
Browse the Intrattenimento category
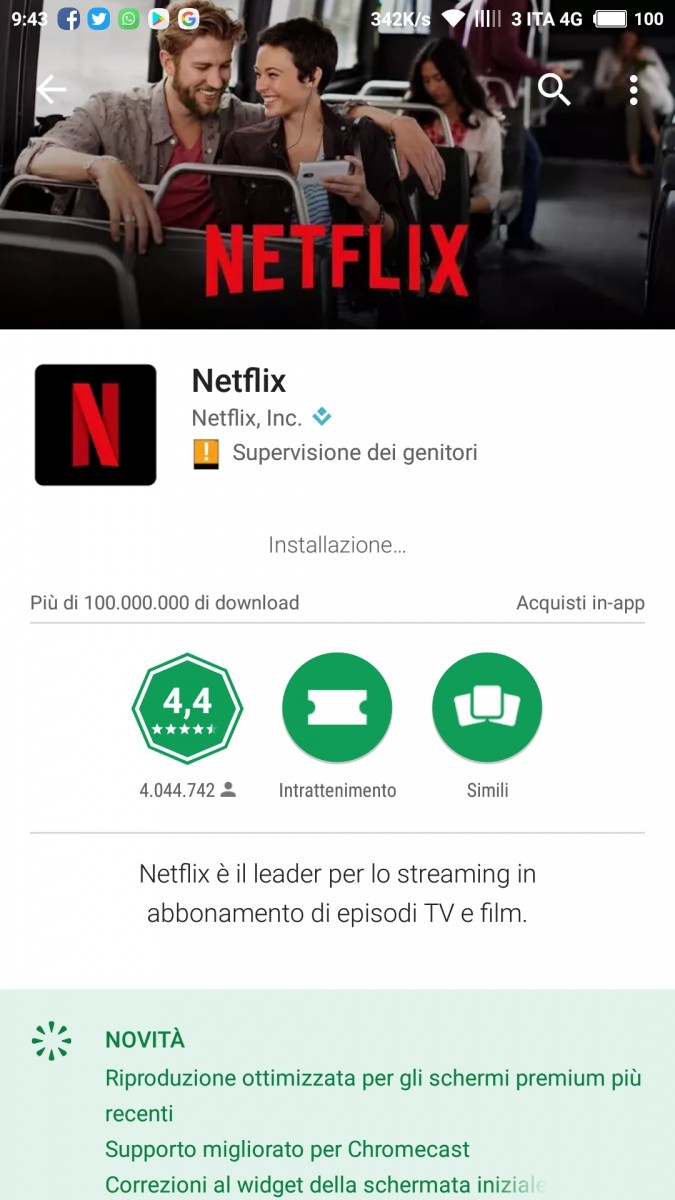click(x=337, y=708)
